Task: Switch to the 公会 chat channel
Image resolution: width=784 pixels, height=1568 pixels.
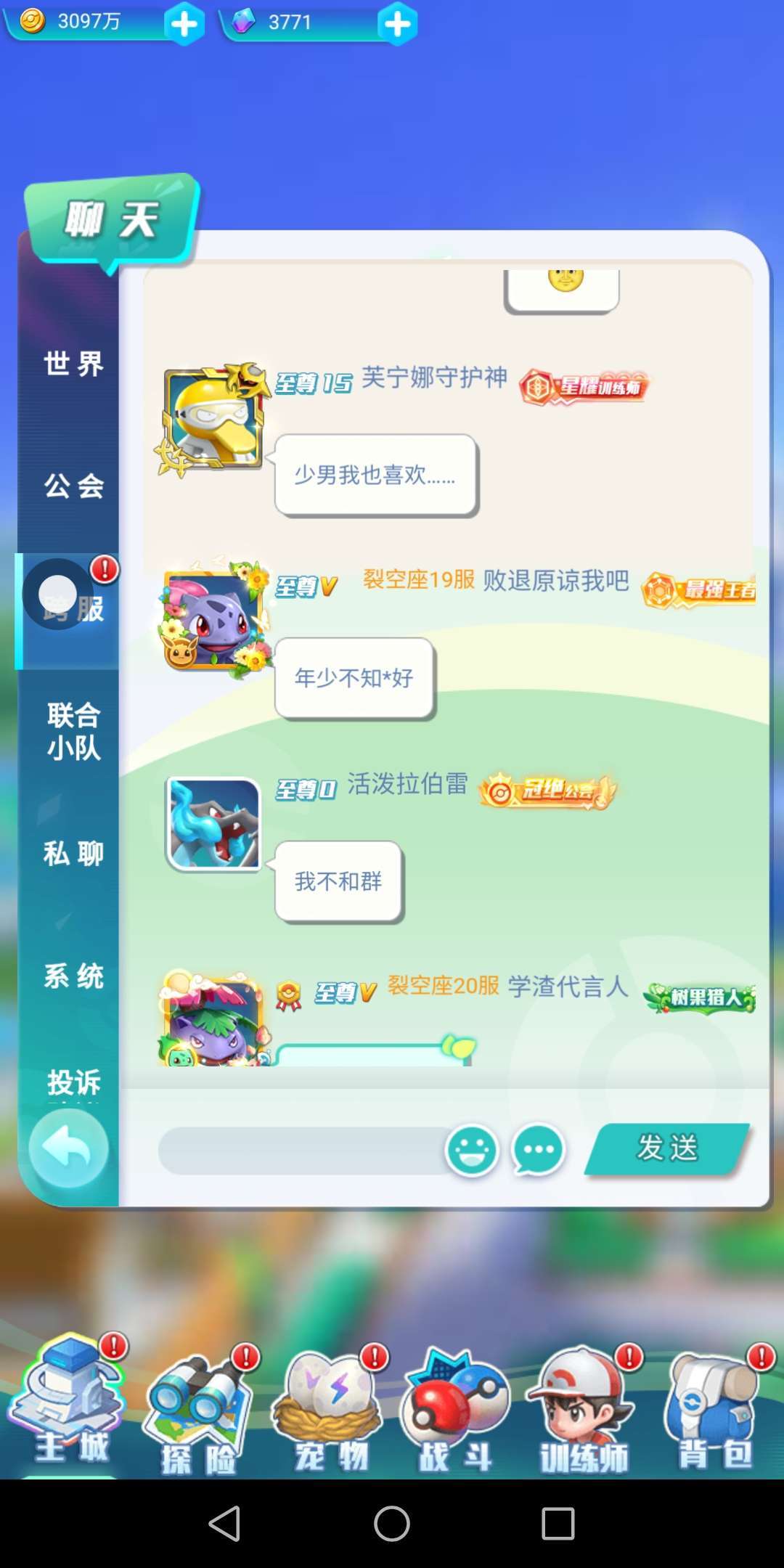Action: pos(73,486)
